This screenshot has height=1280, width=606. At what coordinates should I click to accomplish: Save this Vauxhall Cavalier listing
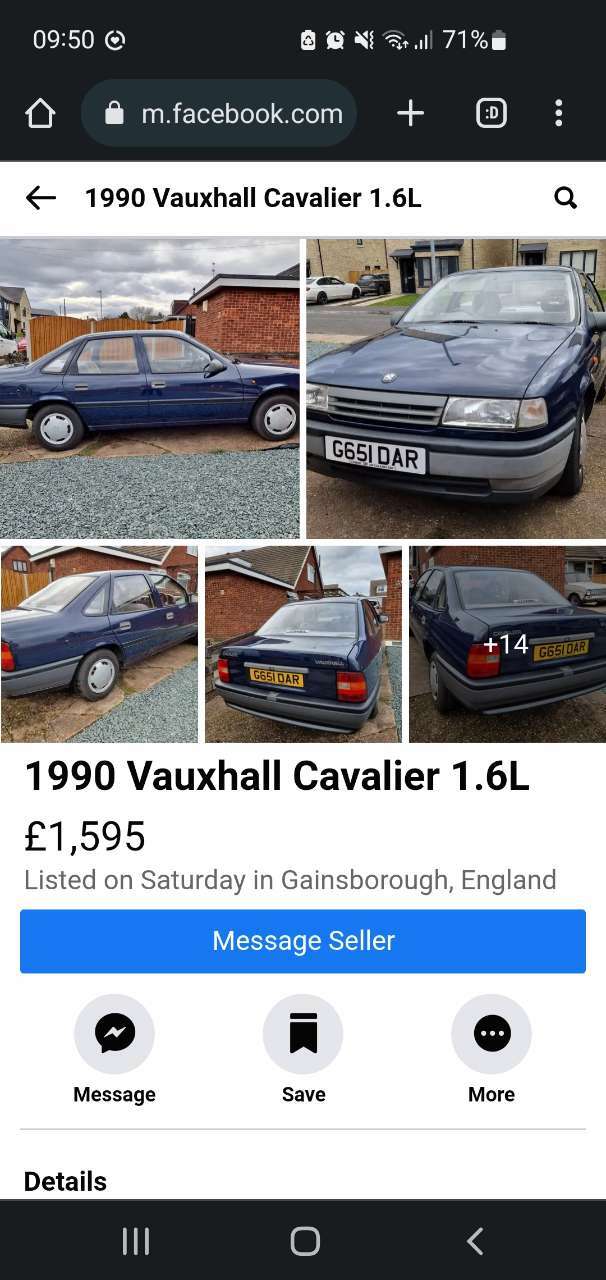pos(303,1034)
